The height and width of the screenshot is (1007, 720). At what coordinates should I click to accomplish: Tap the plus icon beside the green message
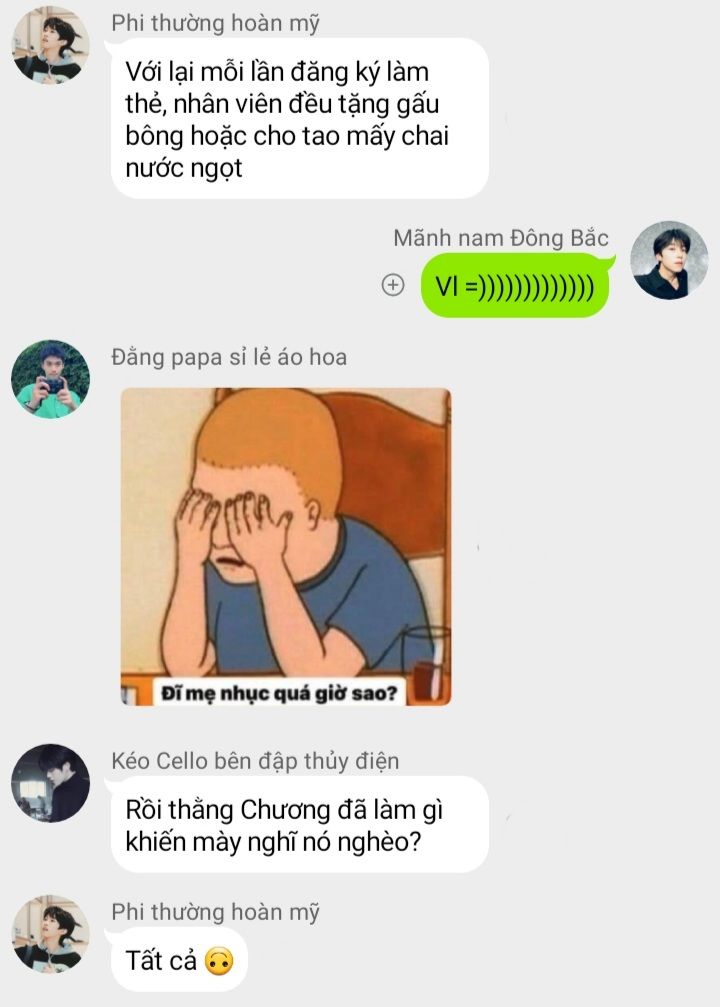(393, 286)
